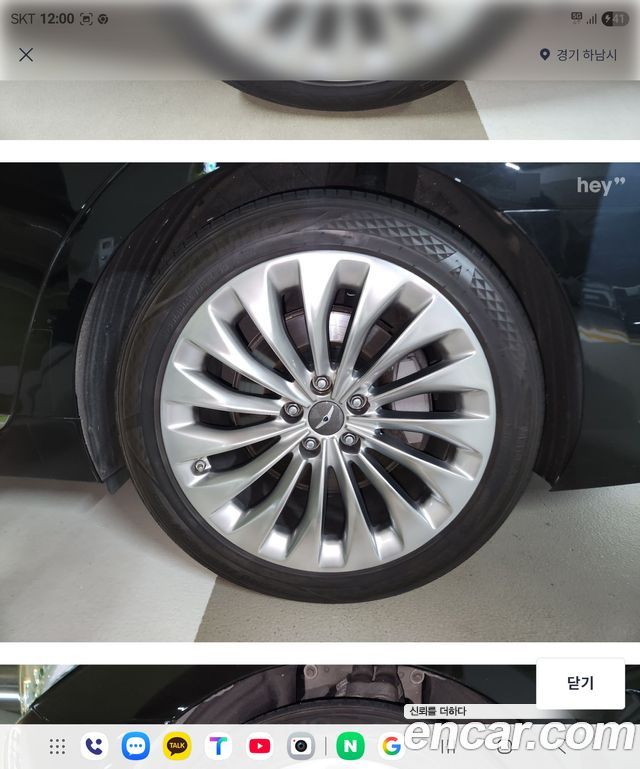This screenshot has width=640, height=769.
Task: Launch KakaoTalk from the taskbar
Action: click(177, 746)
